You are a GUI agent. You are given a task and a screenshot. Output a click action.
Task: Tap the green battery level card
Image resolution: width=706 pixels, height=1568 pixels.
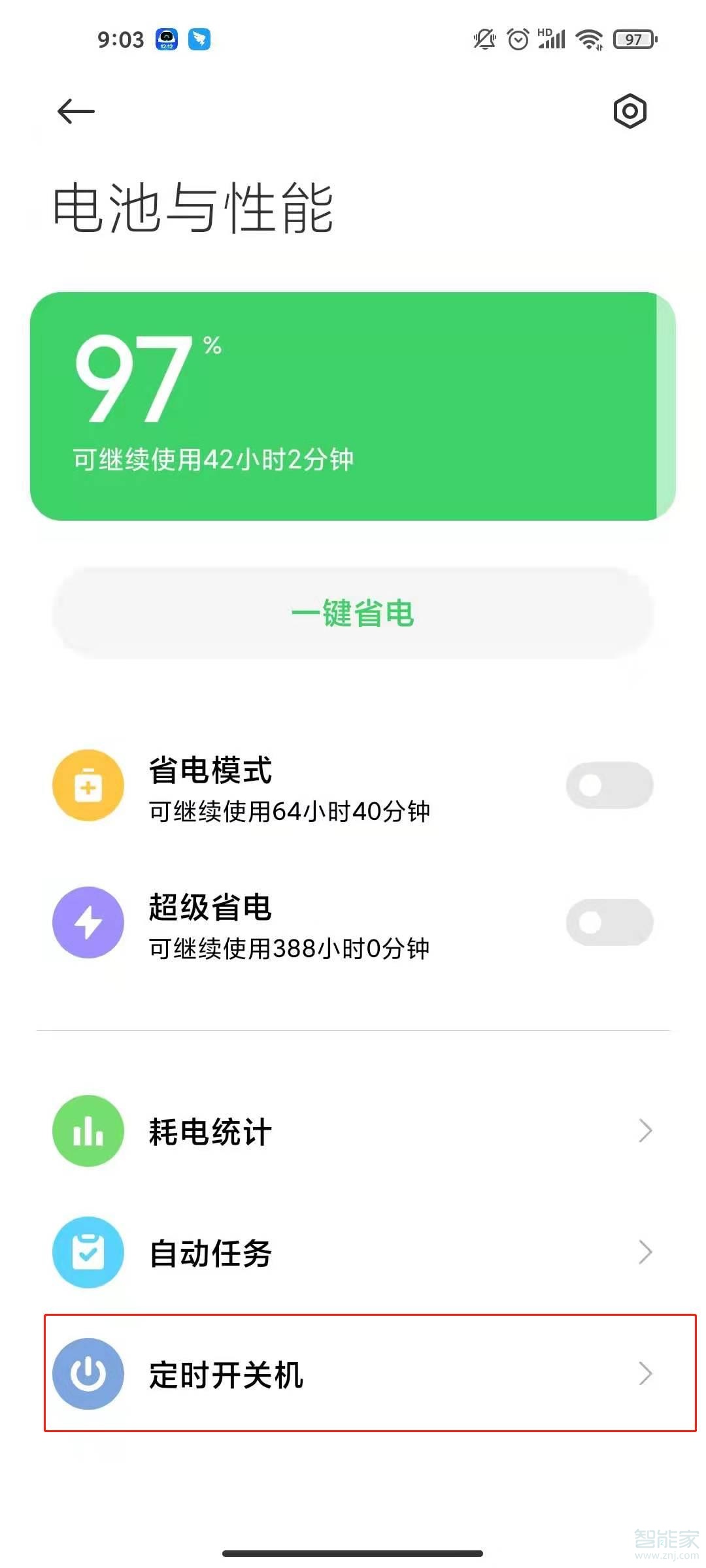pos(353,405)
